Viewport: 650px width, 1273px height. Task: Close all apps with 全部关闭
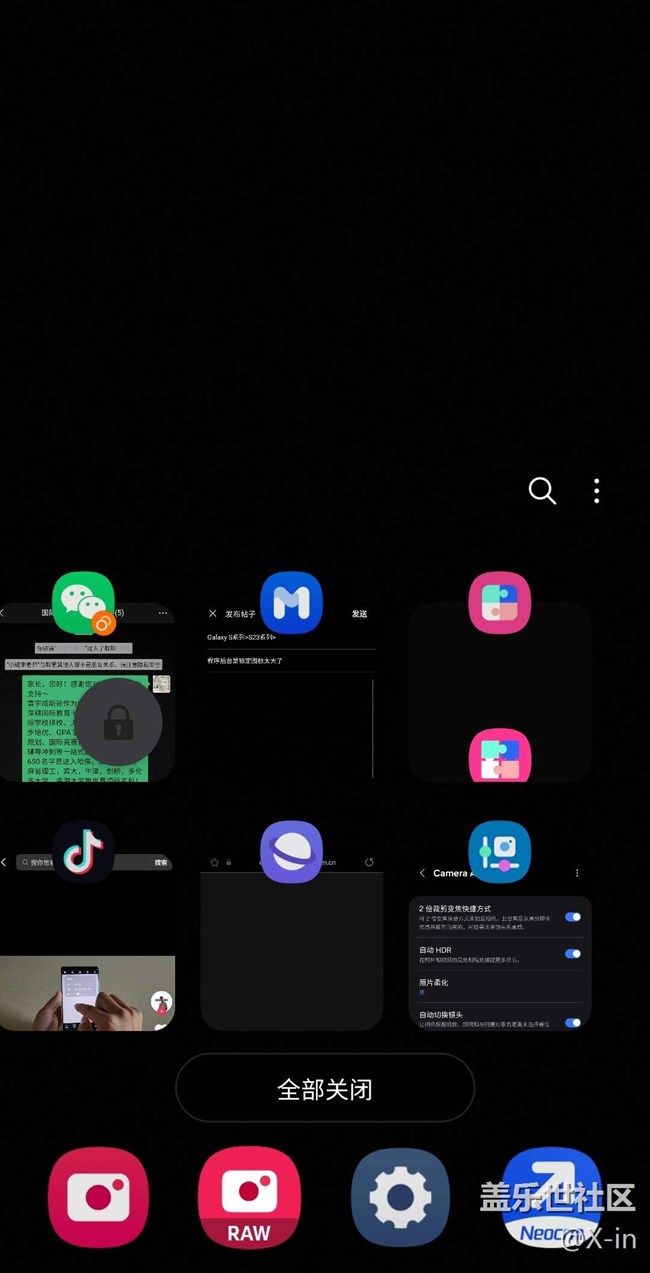[x=324, y=1088]
